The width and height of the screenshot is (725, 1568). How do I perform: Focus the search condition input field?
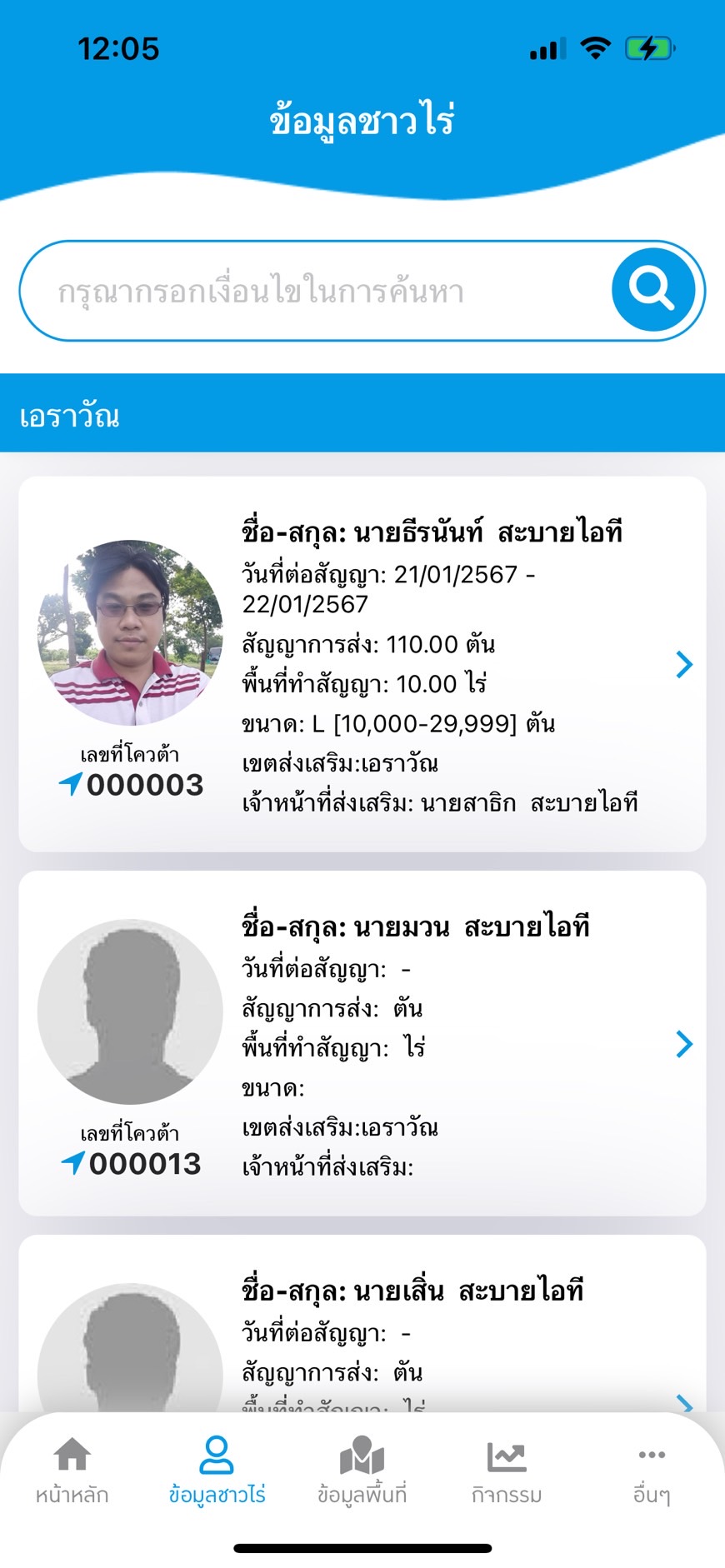click(317, 292)
